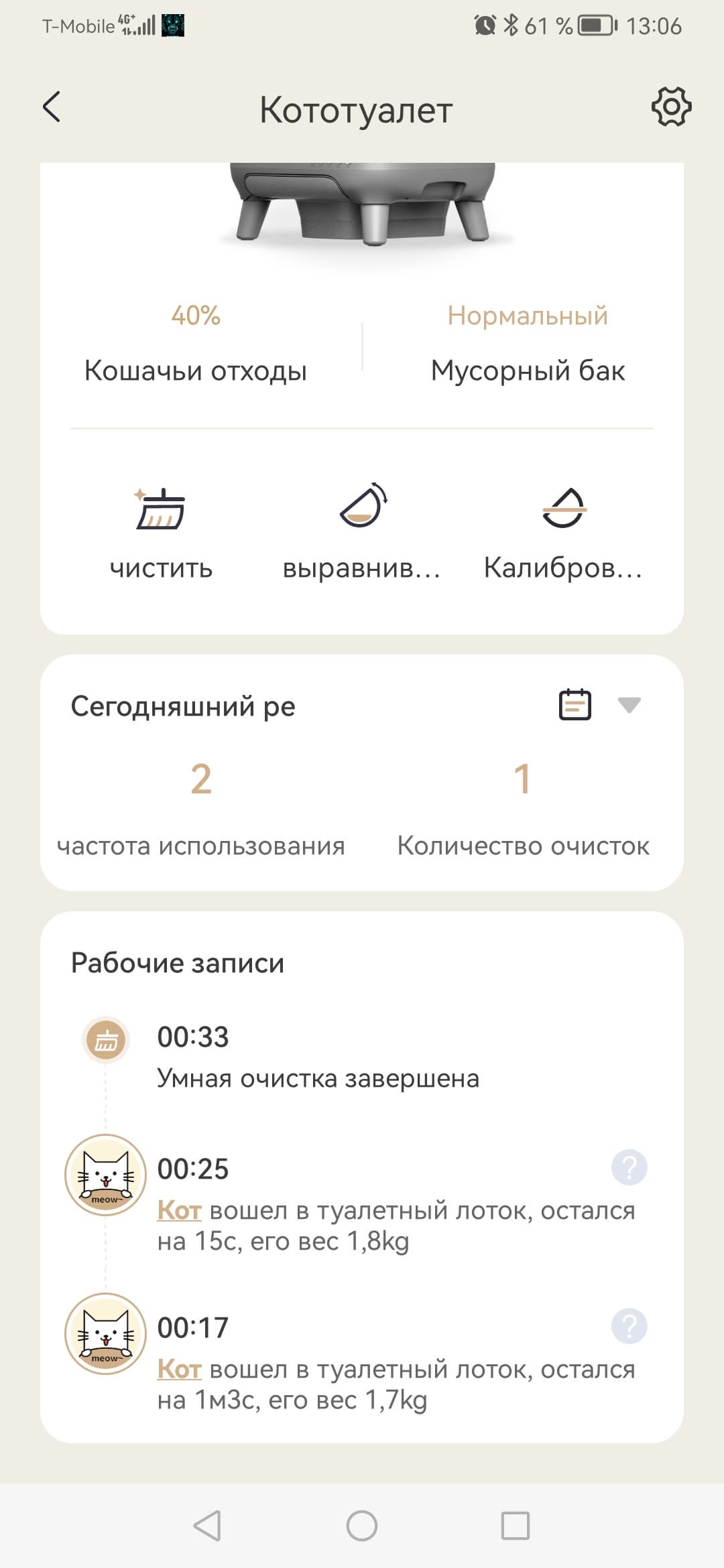
Task: Open the system recent apps view
Action: [x=515, y=1526]
